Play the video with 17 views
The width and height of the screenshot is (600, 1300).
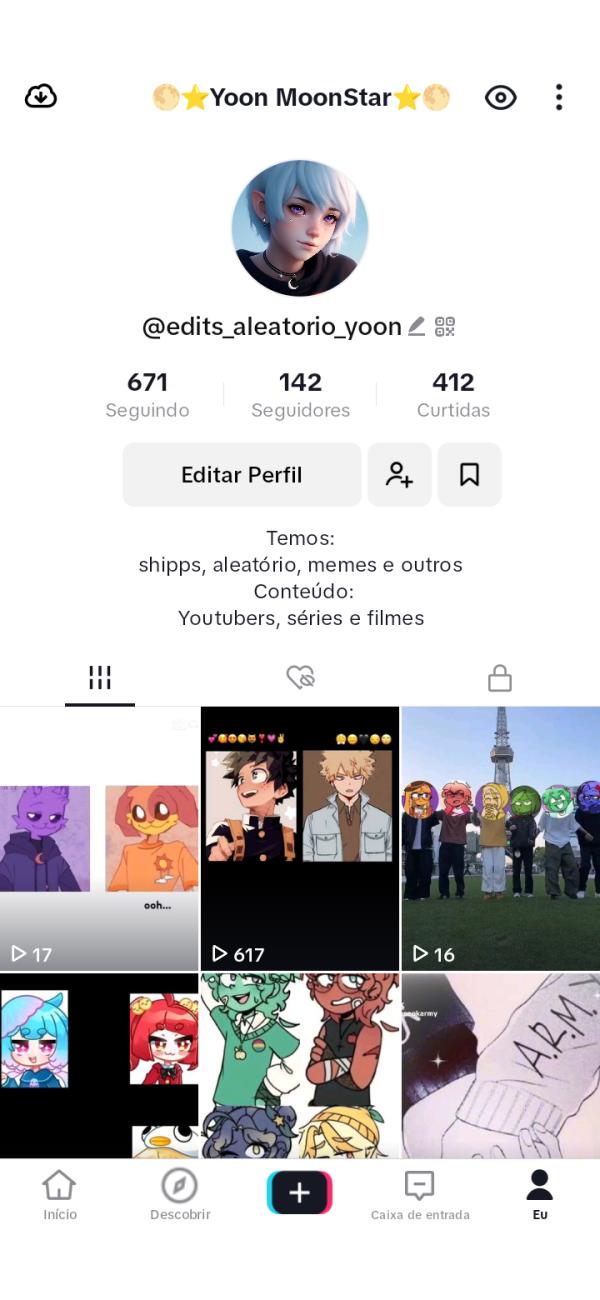[99, 838]
